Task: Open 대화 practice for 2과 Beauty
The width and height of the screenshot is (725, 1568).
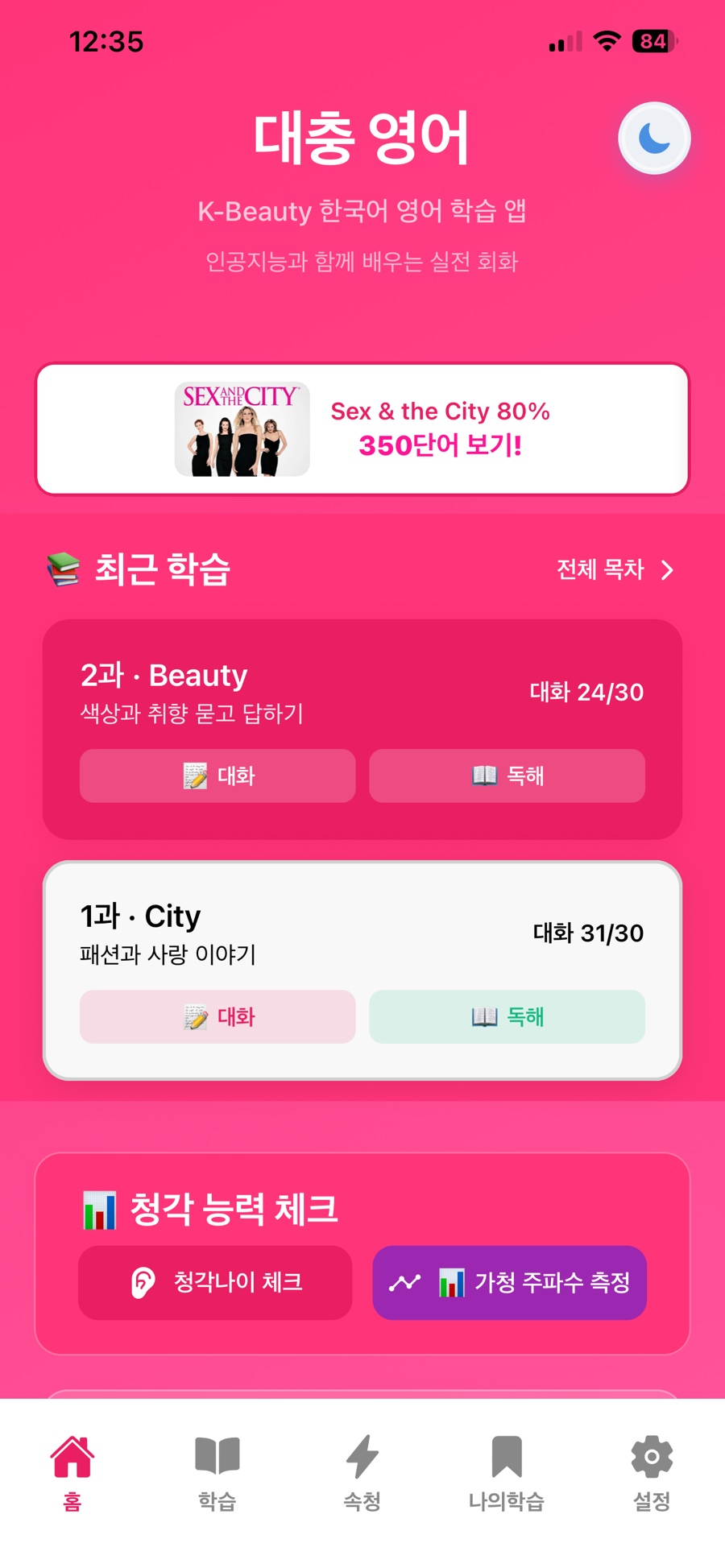Action: pos(217,776)
